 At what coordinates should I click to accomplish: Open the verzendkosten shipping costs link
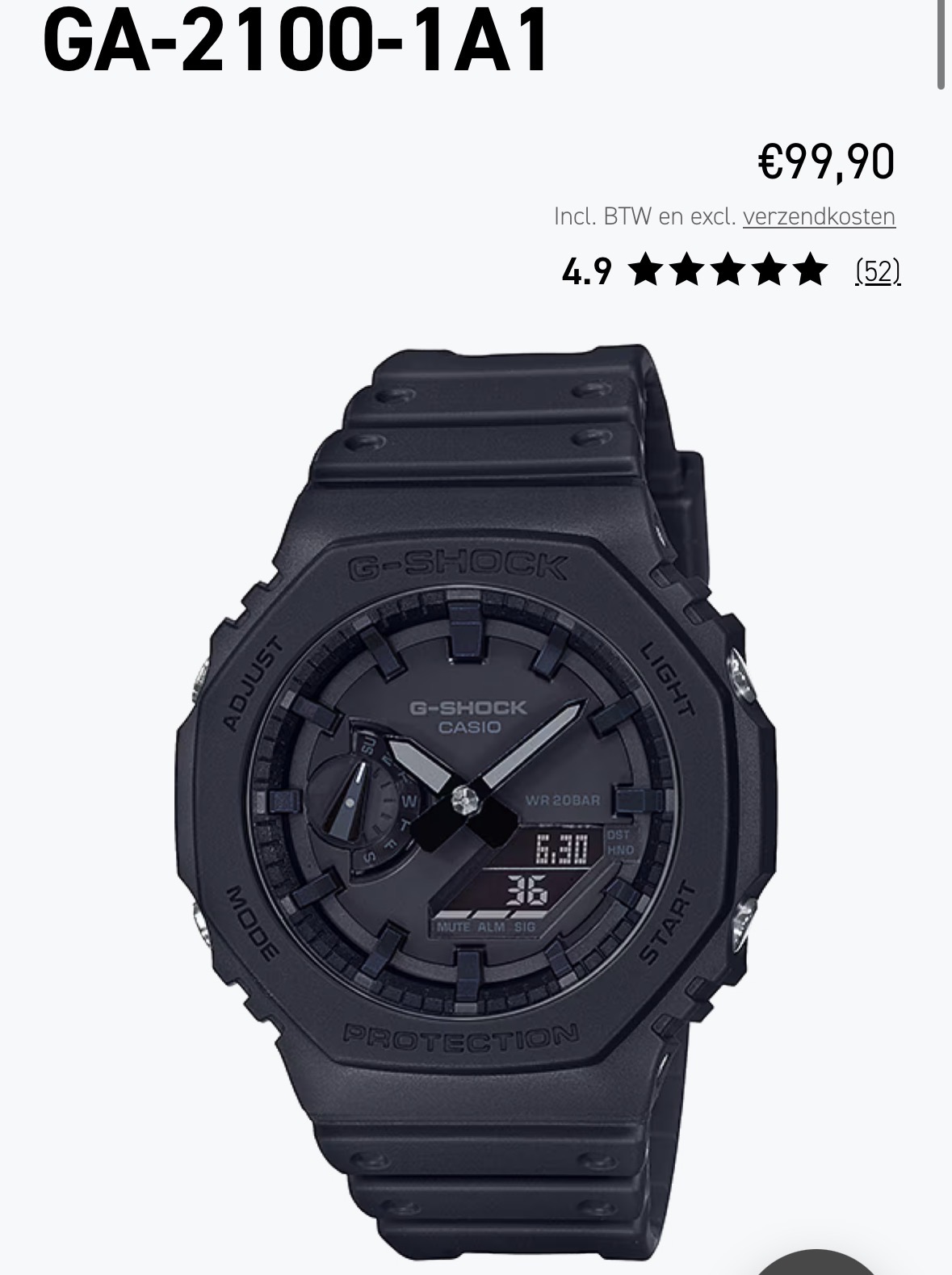pos(818,216)
